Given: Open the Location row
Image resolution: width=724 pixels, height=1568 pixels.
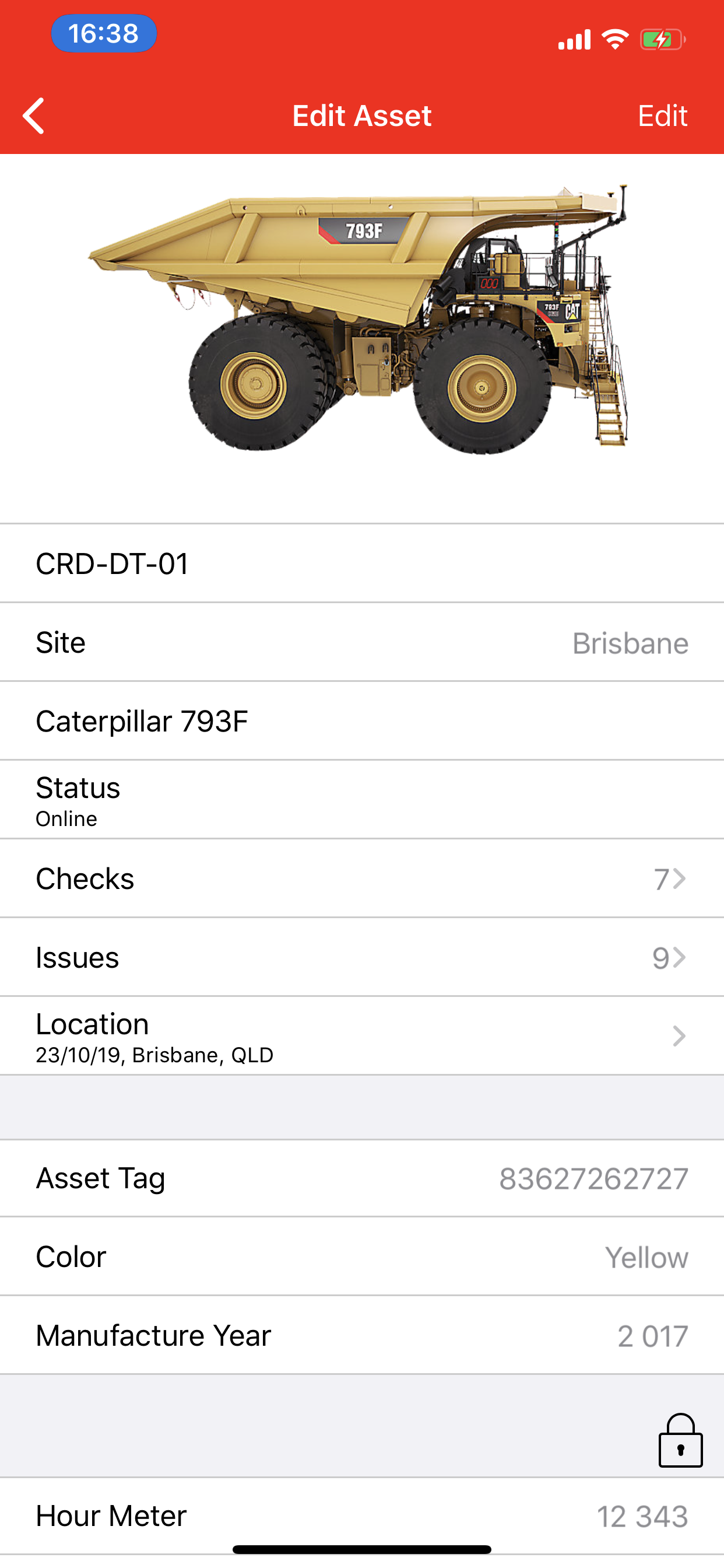Looking at the screenshot, I should tap(362, 1035).
